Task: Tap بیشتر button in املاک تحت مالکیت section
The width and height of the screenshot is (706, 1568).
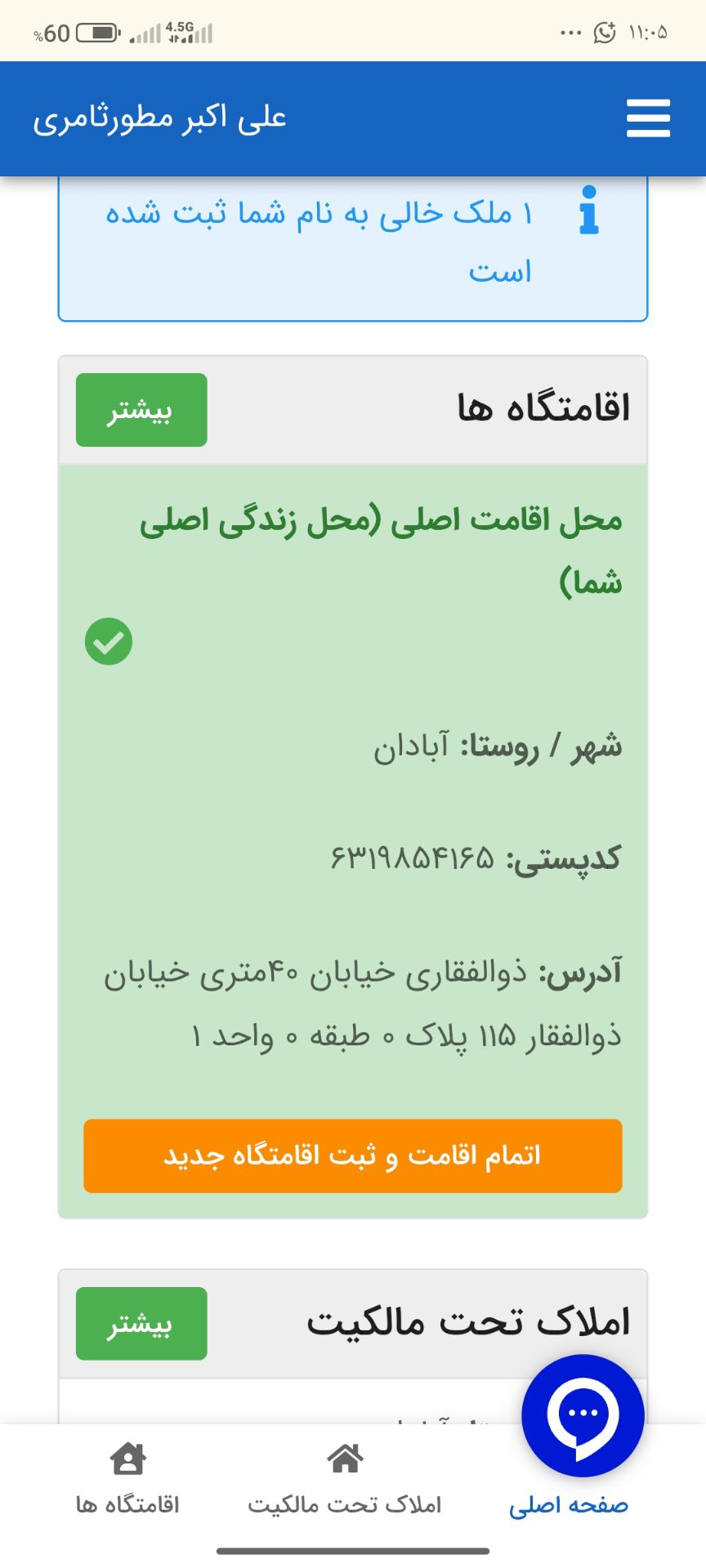Action: [x=141, y=1324]
